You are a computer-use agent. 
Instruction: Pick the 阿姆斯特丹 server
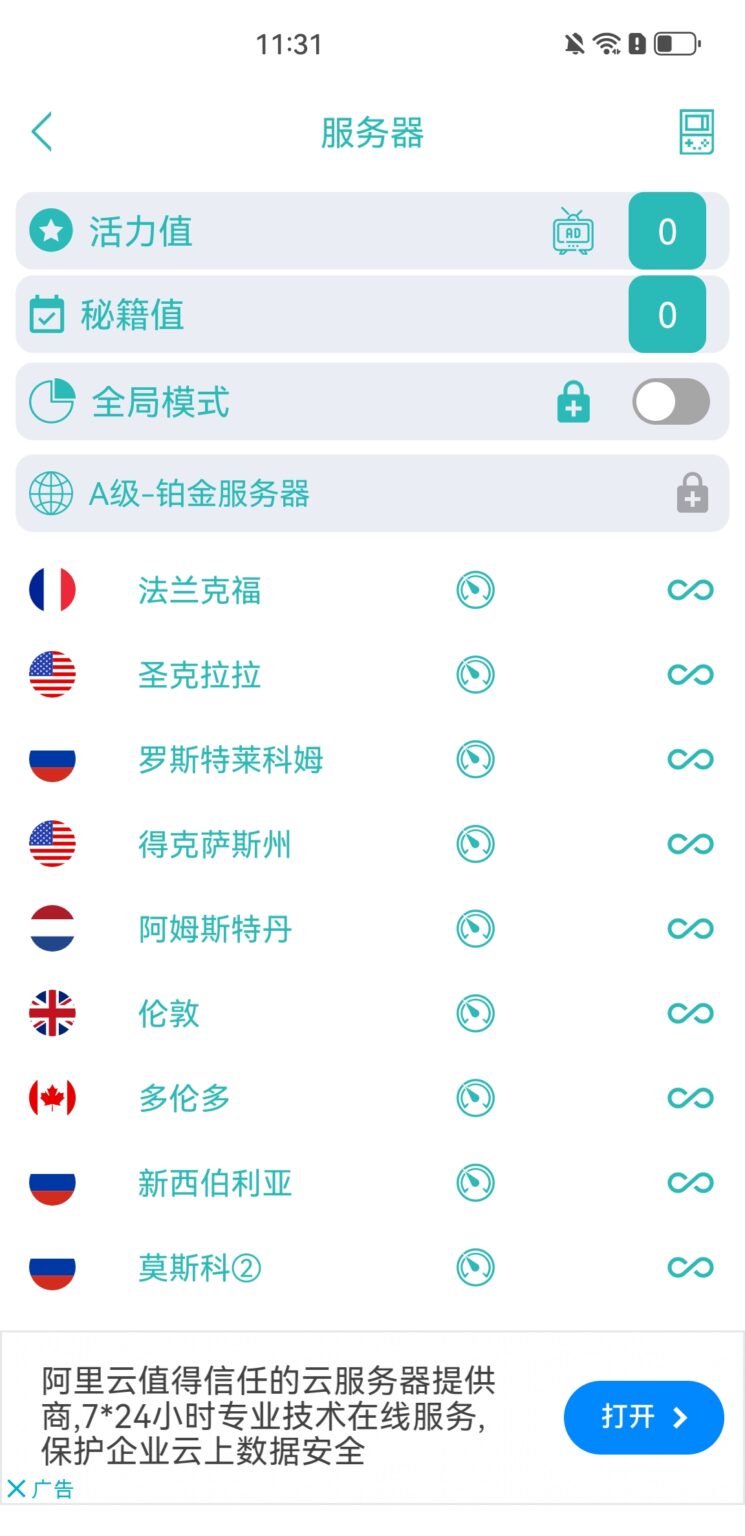(x=372, y=929)
